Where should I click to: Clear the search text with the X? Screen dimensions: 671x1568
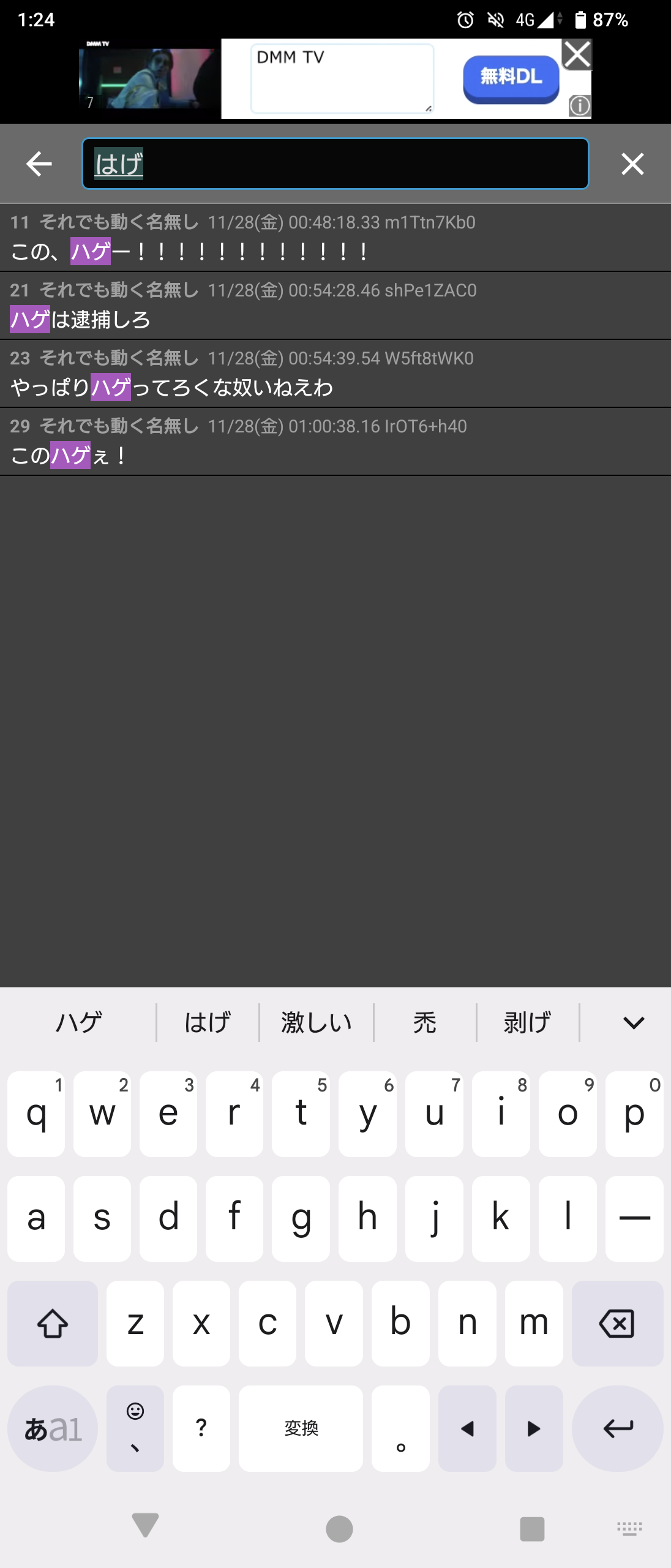pos(632,164)
